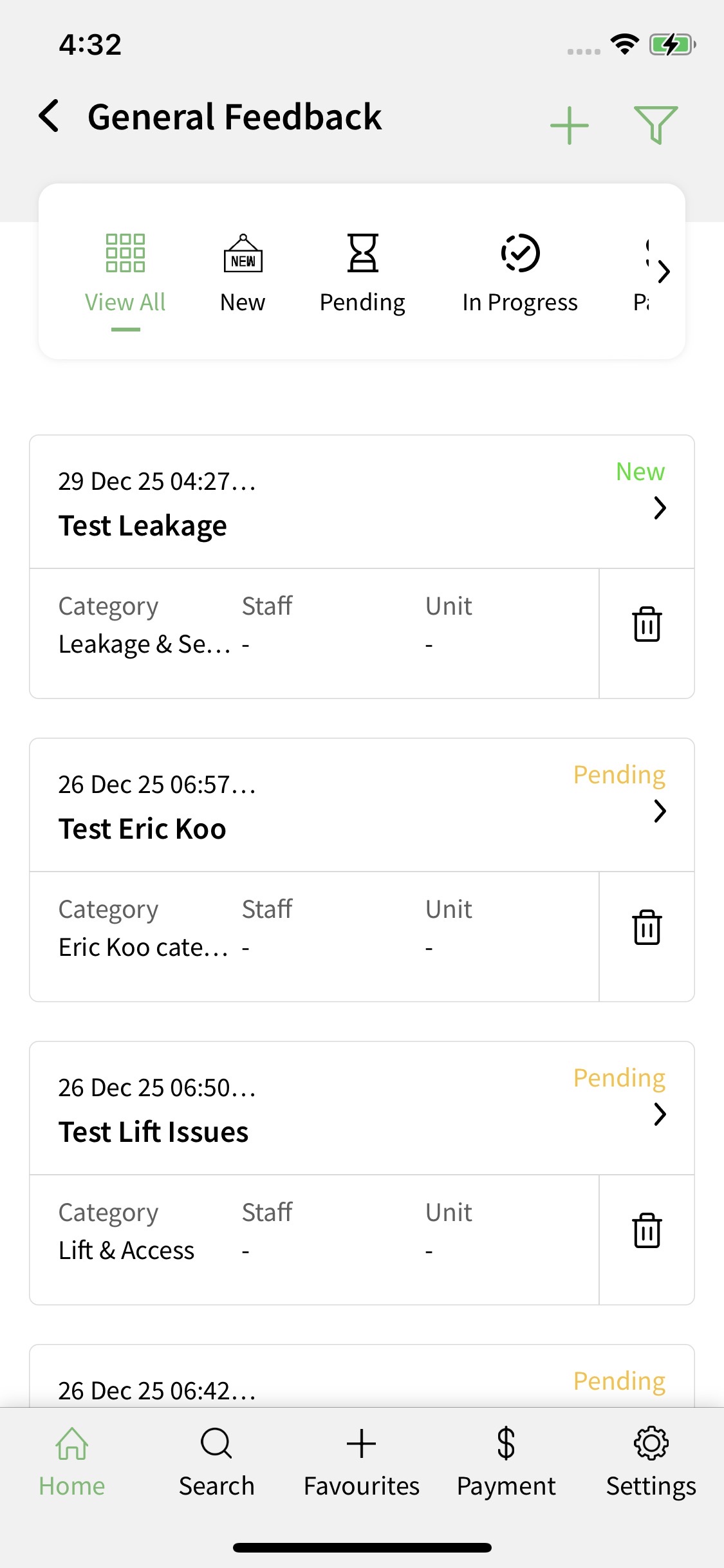Open the Search tab
The image size is (724, 1568).
tap(217, 1462)
